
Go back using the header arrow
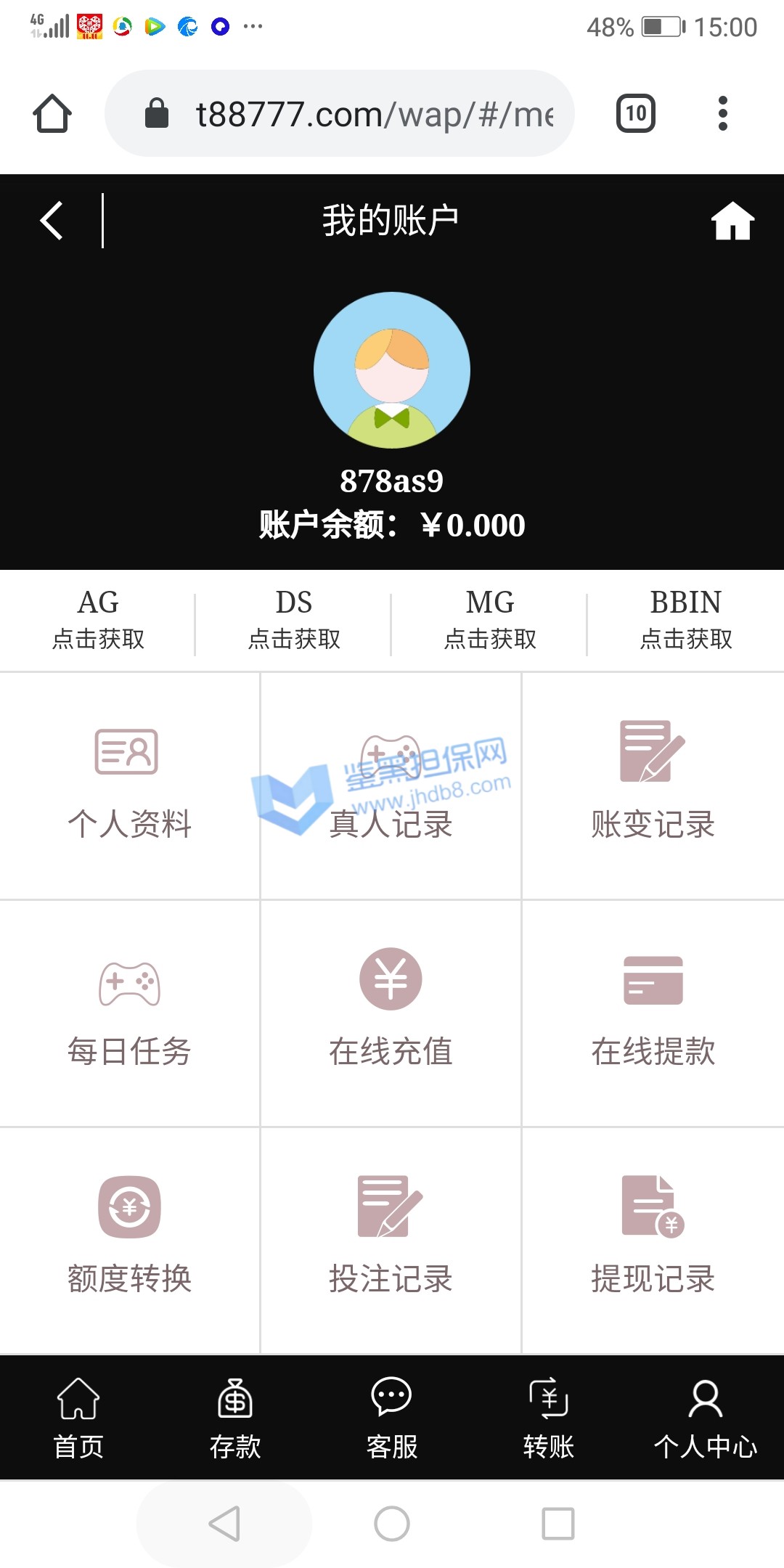[x=52, y=221]
